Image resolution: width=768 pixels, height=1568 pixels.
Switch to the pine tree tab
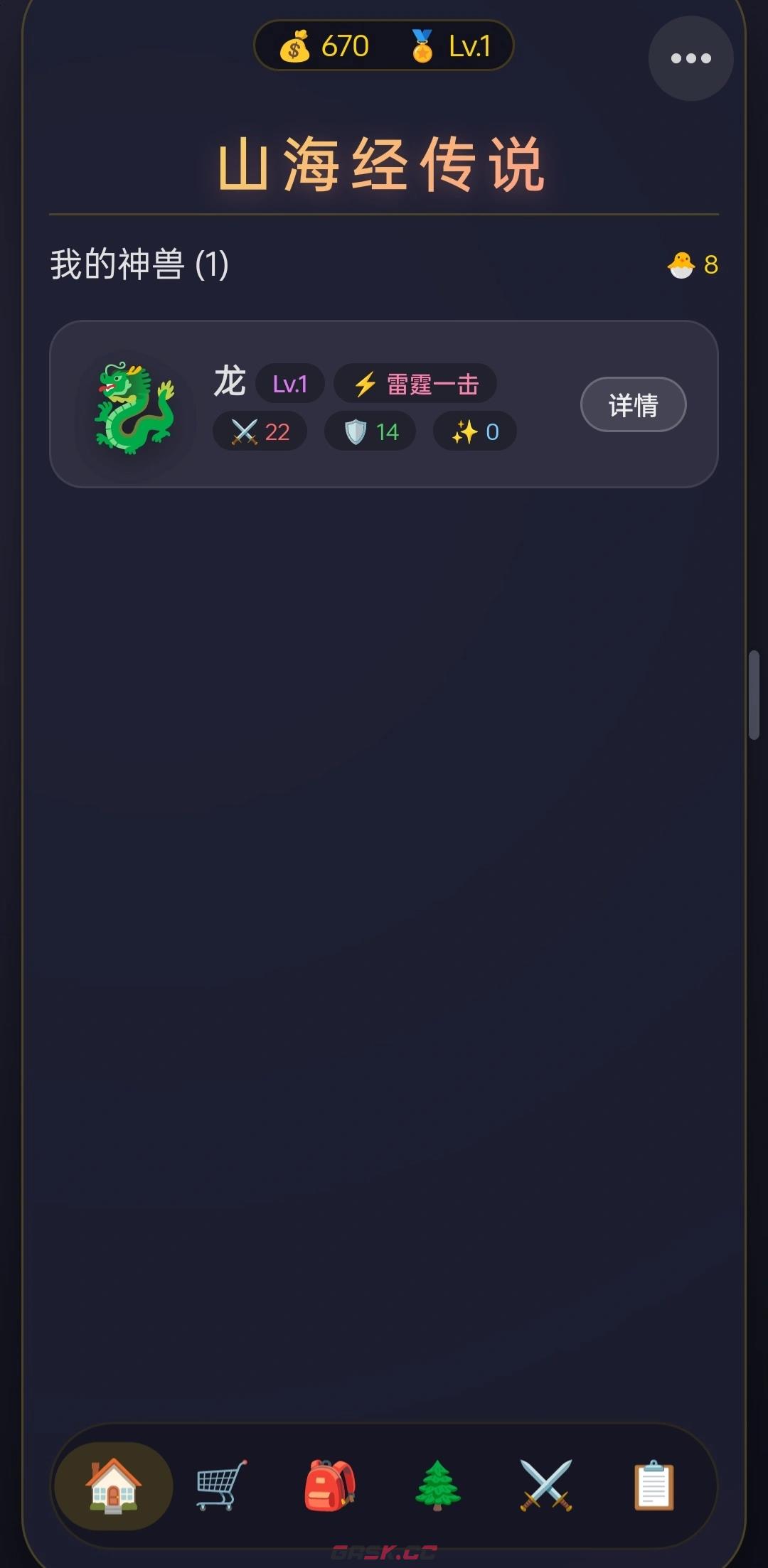click(438, 1486)
